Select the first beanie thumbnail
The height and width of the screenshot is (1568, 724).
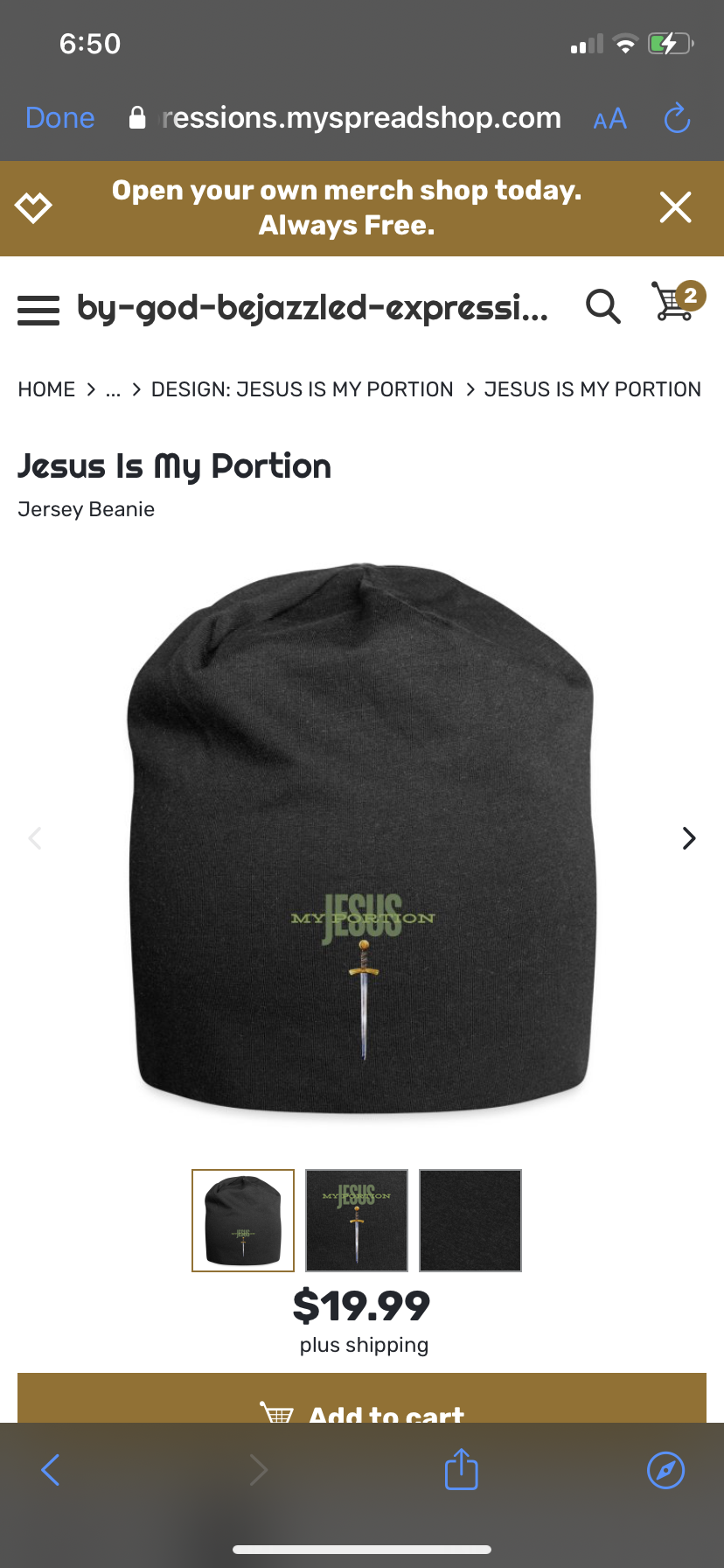click(243, 1220)
